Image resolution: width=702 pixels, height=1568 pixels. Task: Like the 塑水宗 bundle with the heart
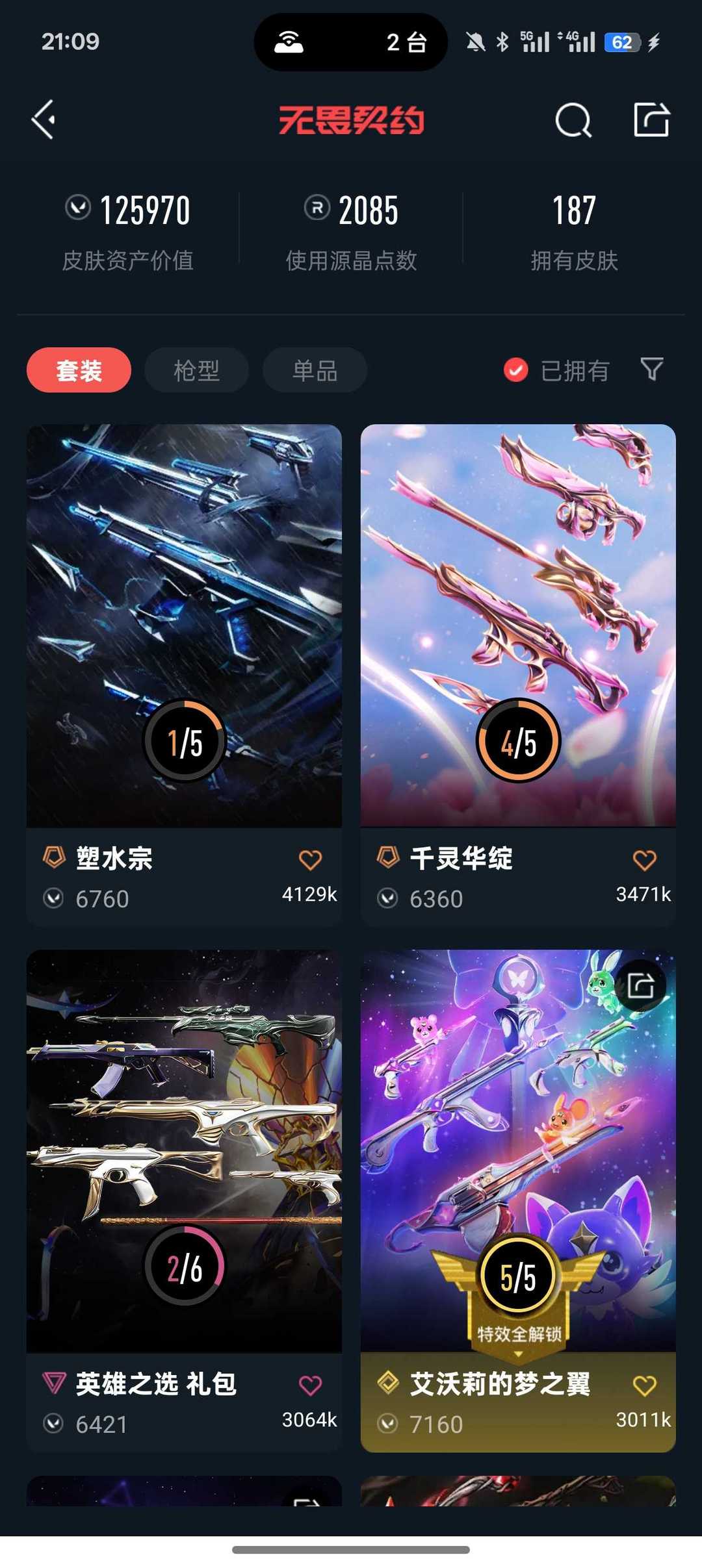310,860
